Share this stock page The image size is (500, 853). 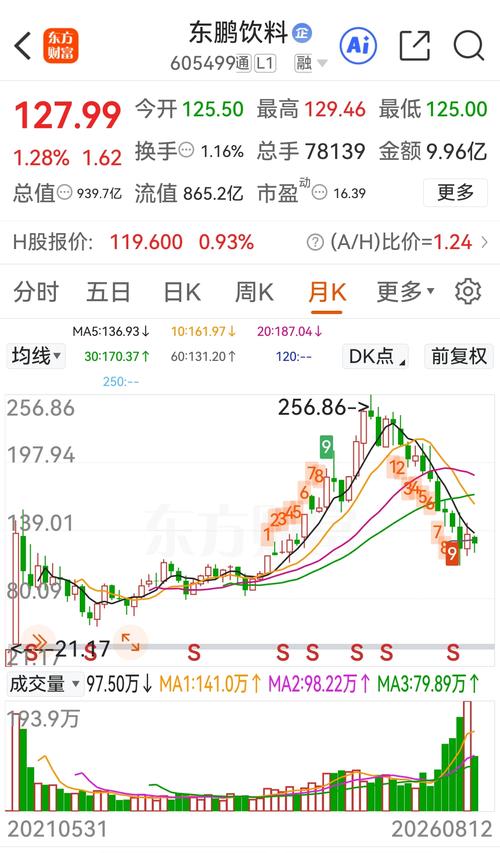coord(415,46)
